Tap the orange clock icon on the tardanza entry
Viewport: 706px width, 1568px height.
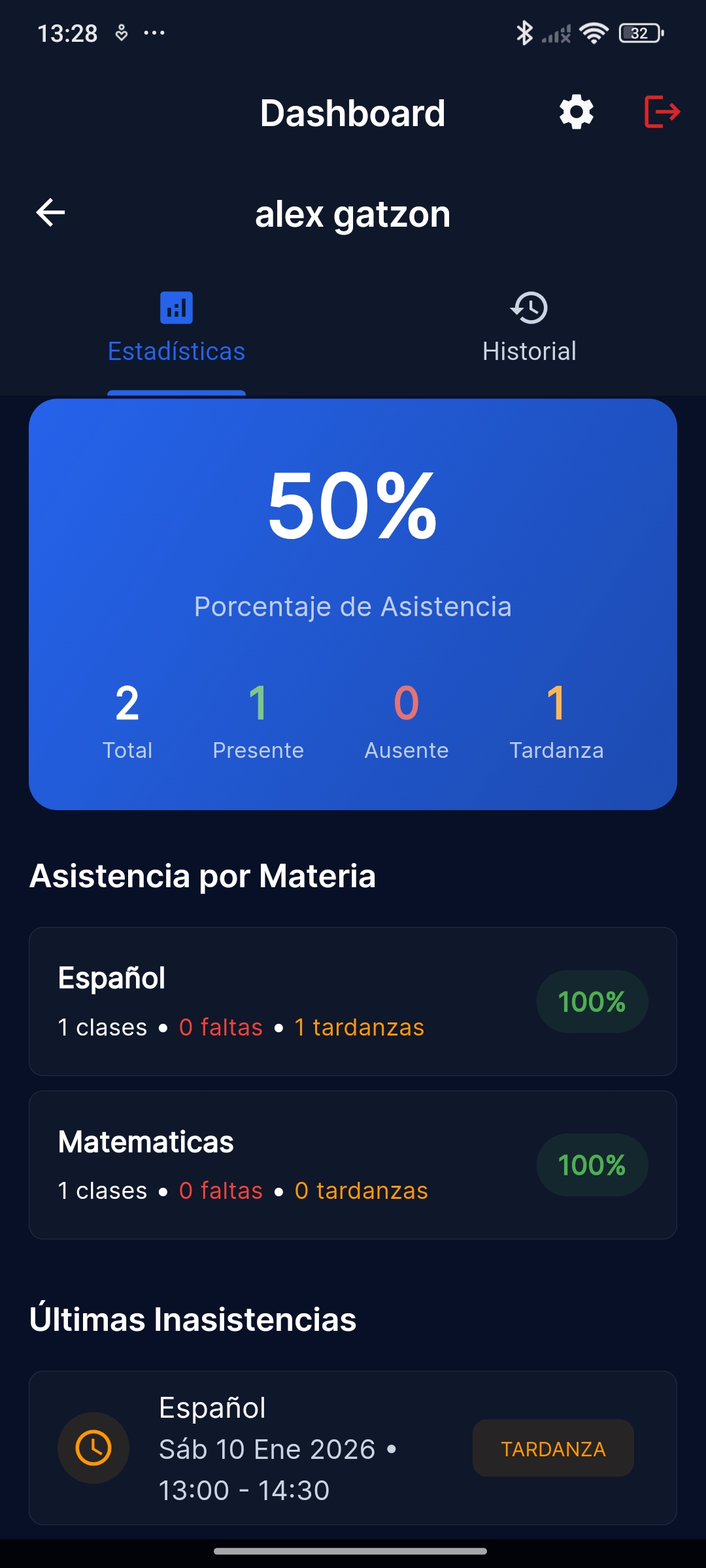(x=93, y=1448)
